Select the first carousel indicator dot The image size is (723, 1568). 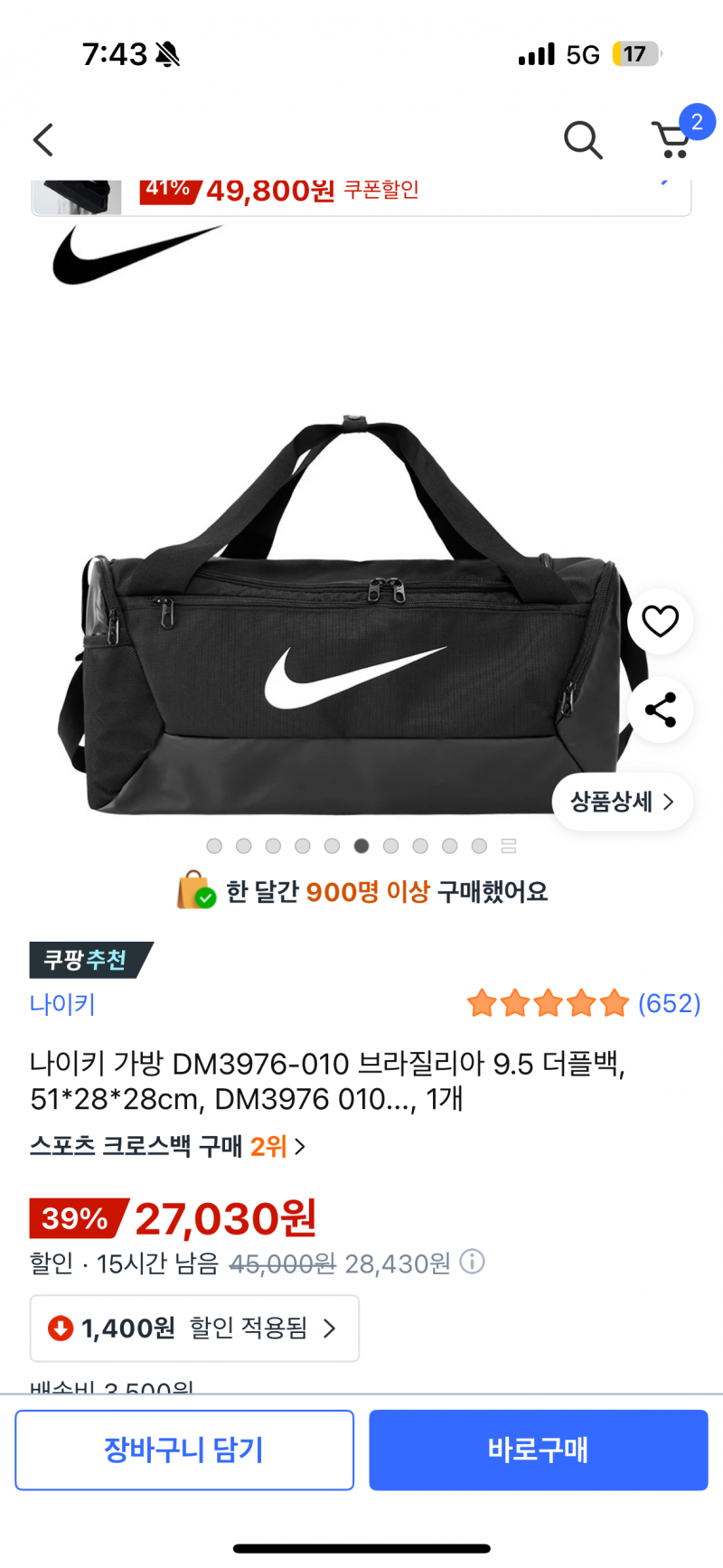click(x=214, y=846)
